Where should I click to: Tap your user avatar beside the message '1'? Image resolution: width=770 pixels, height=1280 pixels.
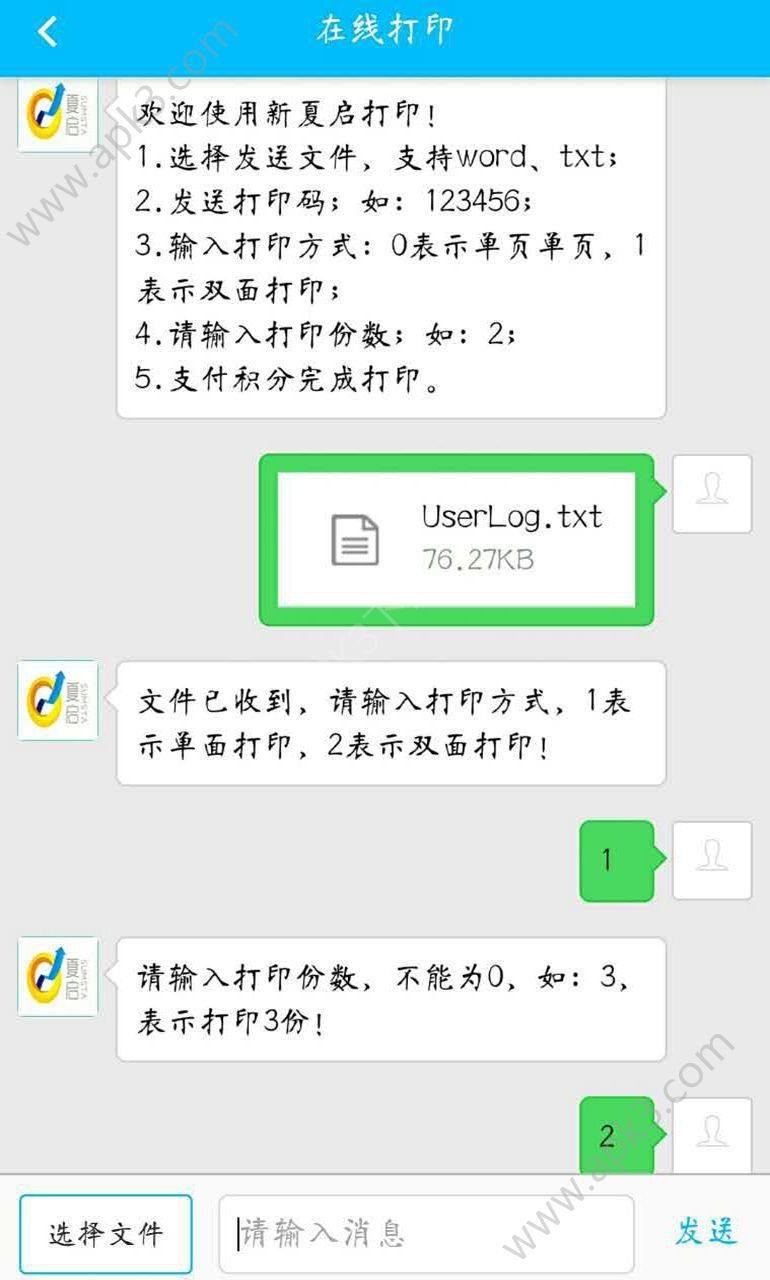[712, 861]
